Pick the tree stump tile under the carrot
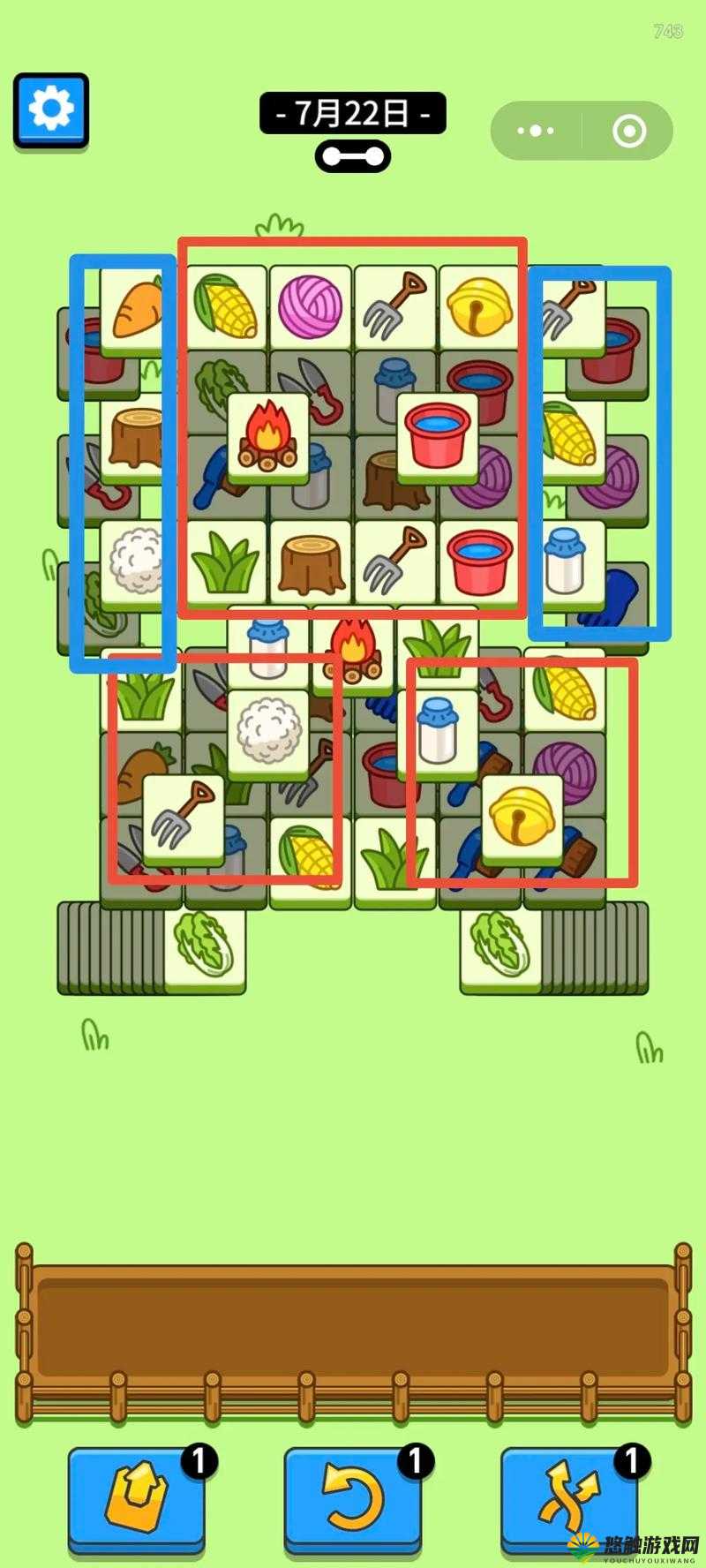The height and width of the screenshot is (1568, 706). pyautogui.click(x=132, y=439)
